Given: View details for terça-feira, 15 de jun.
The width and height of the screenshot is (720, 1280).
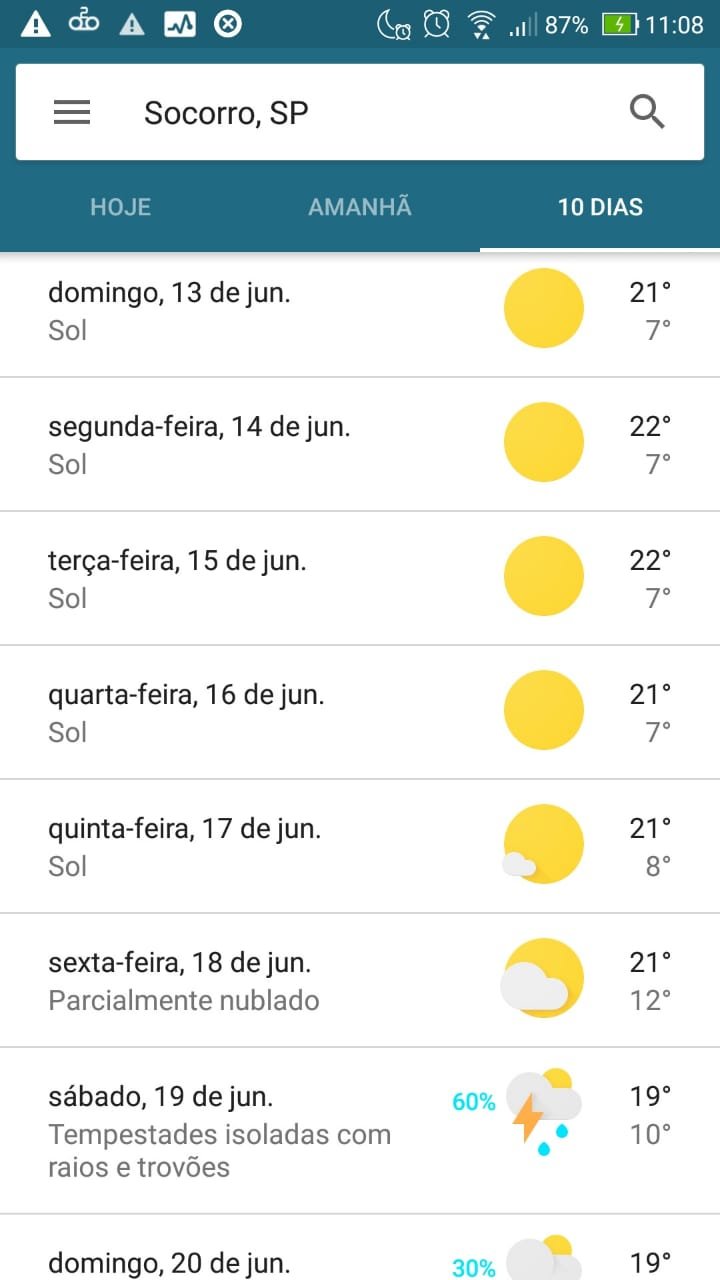Looking at the screenshot, I should coord(360,578).
